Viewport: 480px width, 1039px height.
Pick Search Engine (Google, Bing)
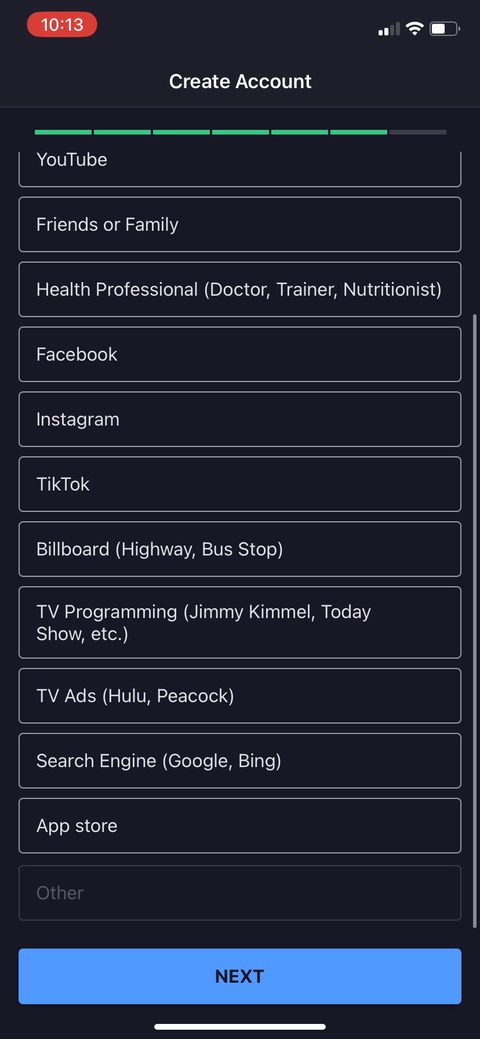239,761
